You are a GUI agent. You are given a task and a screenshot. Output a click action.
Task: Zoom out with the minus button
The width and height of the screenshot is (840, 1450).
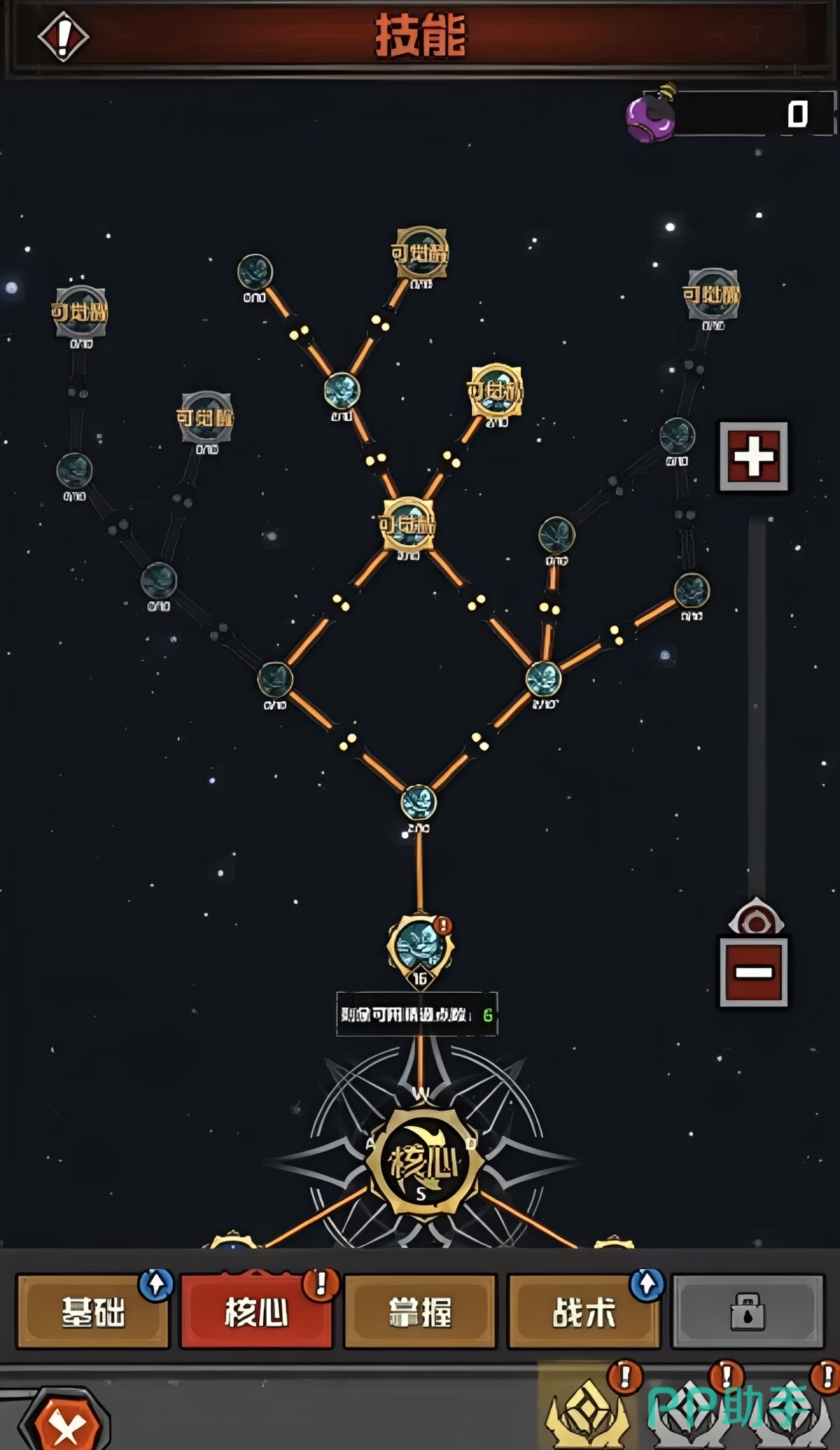[754, 973]
